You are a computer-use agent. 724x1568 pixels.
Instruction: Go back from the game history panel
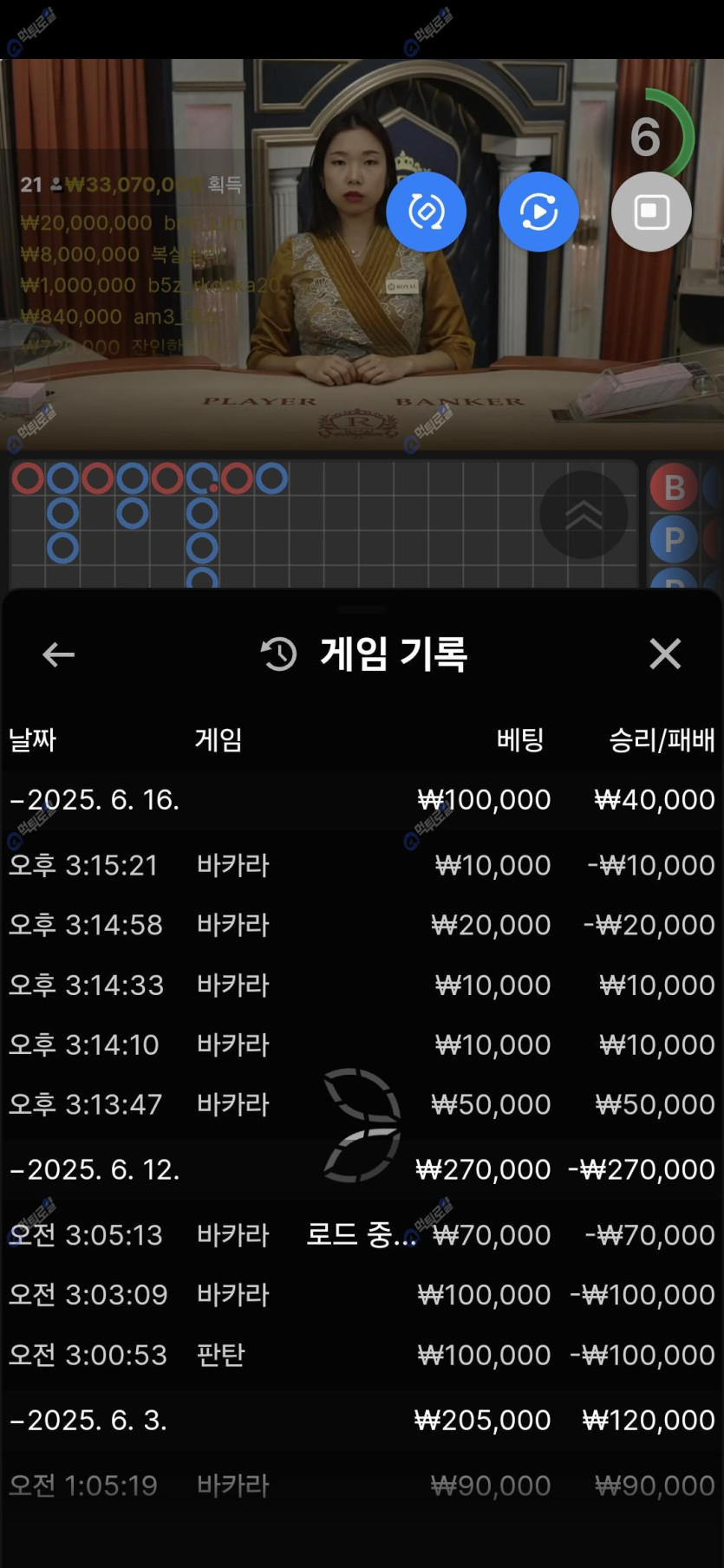(58, 654)
